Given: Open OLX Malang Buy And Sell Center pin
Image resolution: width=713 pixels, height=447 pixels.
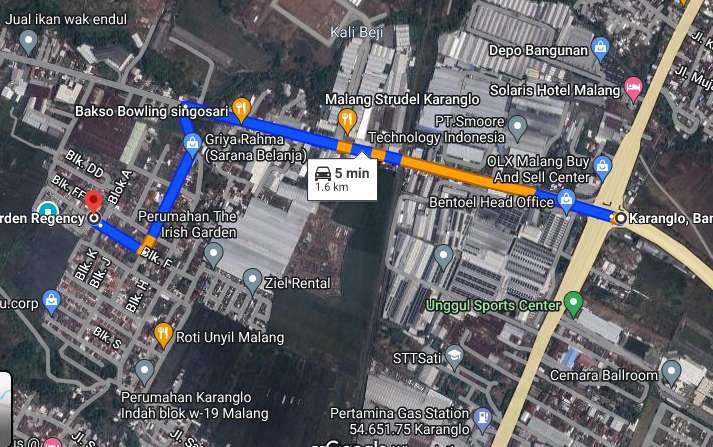Looking at the screenshot, I should [x=602, y=164].
